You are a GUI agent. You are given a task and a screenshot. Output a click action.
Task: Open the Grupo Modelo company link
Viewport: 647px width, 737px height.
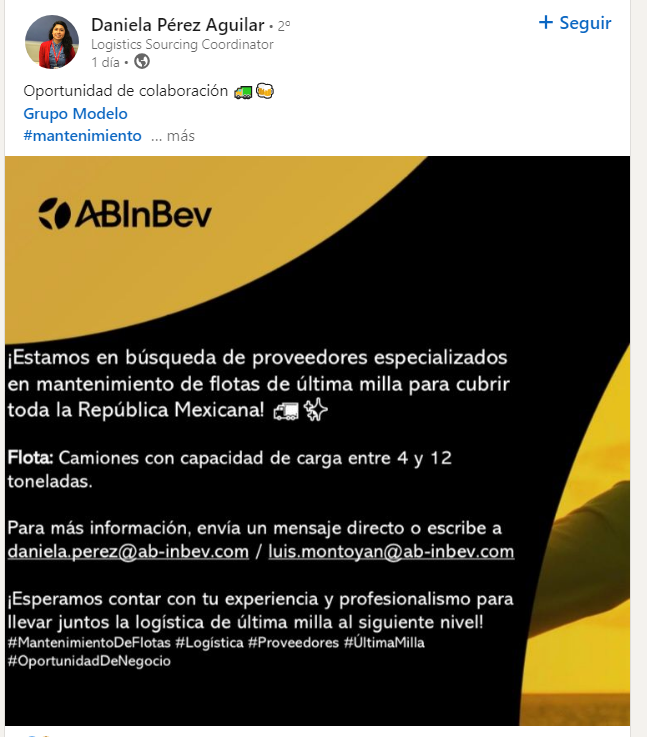click(76, 114)
